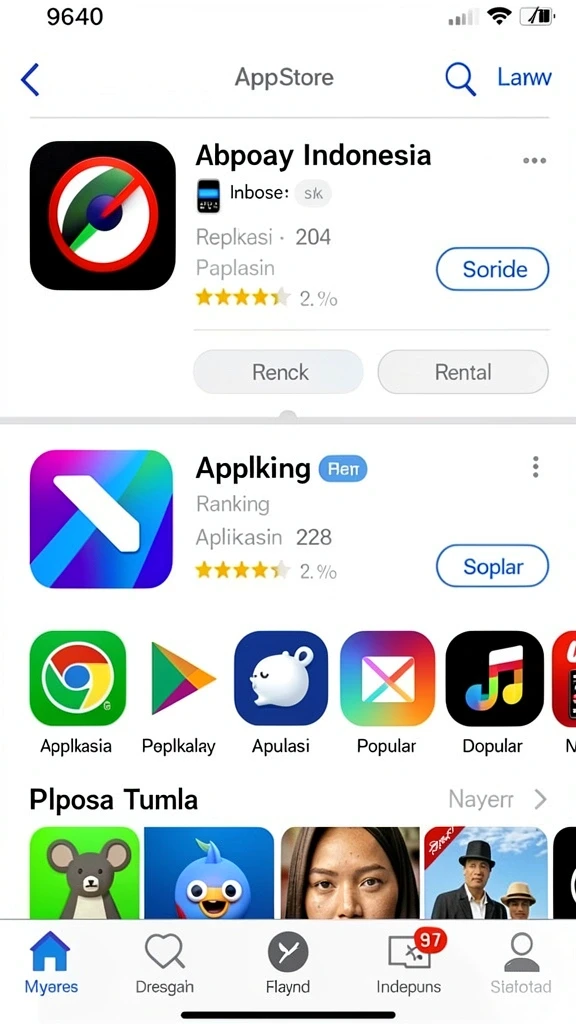Image resolution: width=576 pixels, height=1024 pixels.
Task: Tap the Soride button
Action: coord(493,268)
